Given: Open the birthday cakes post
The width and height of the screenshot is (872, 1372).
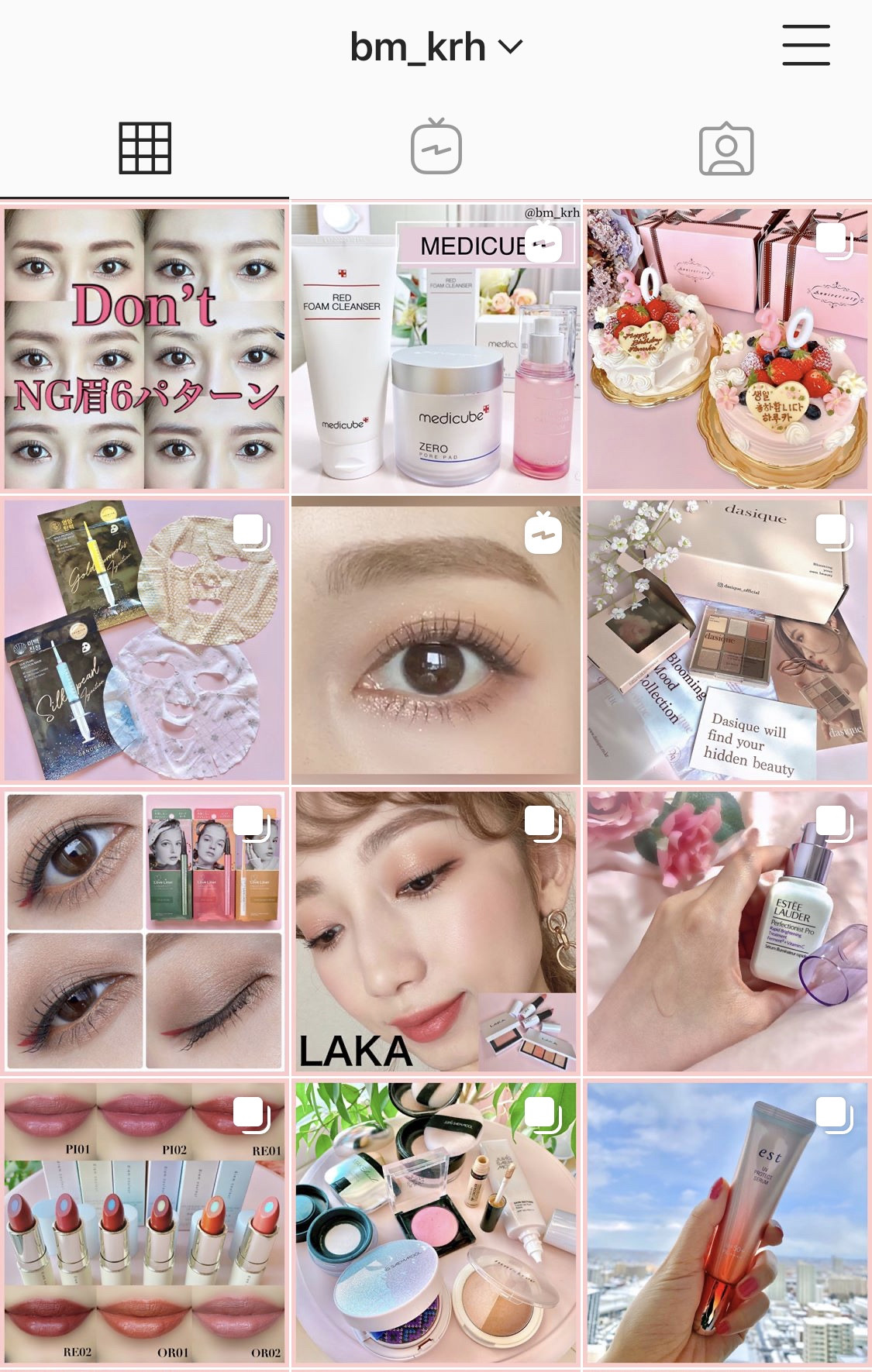Looking at the screenshot, I should click(x=726, y=348).
